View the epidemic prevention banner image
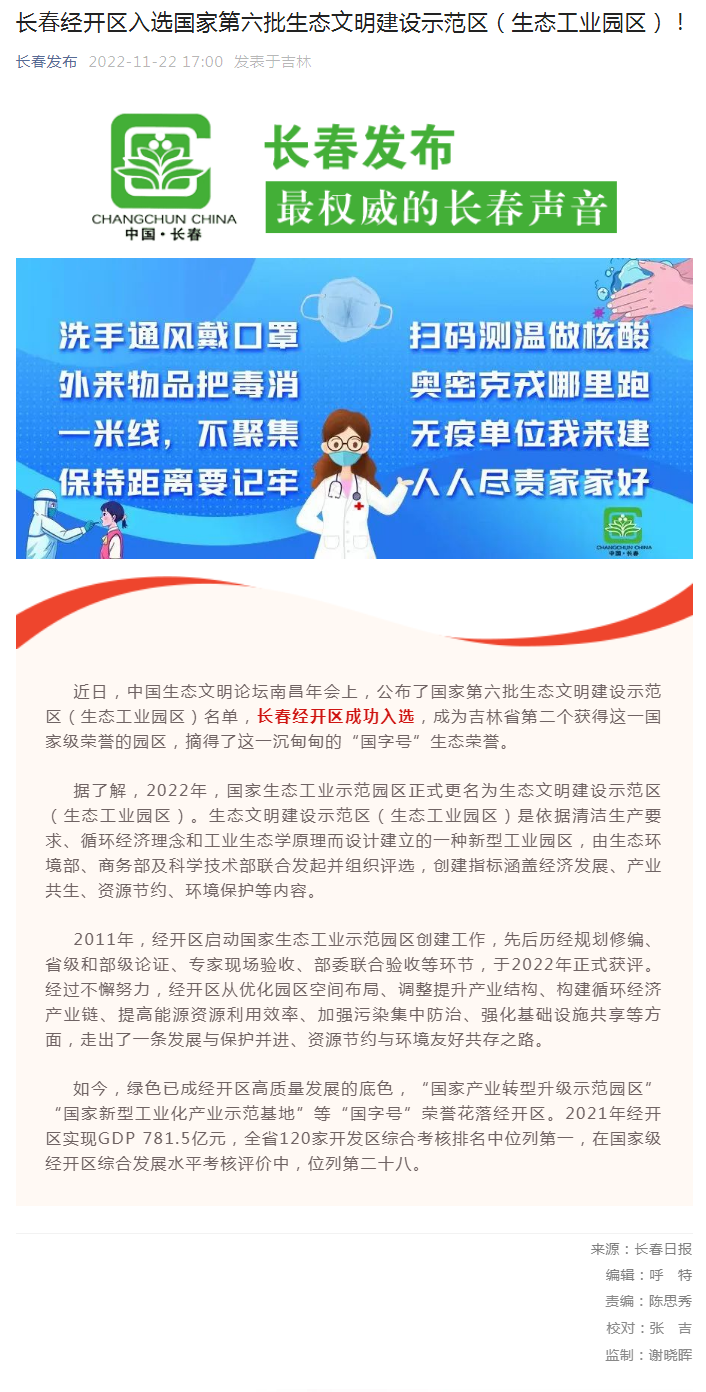Image resolution: width=706 pixels, height=1392 pixels. 354,408
